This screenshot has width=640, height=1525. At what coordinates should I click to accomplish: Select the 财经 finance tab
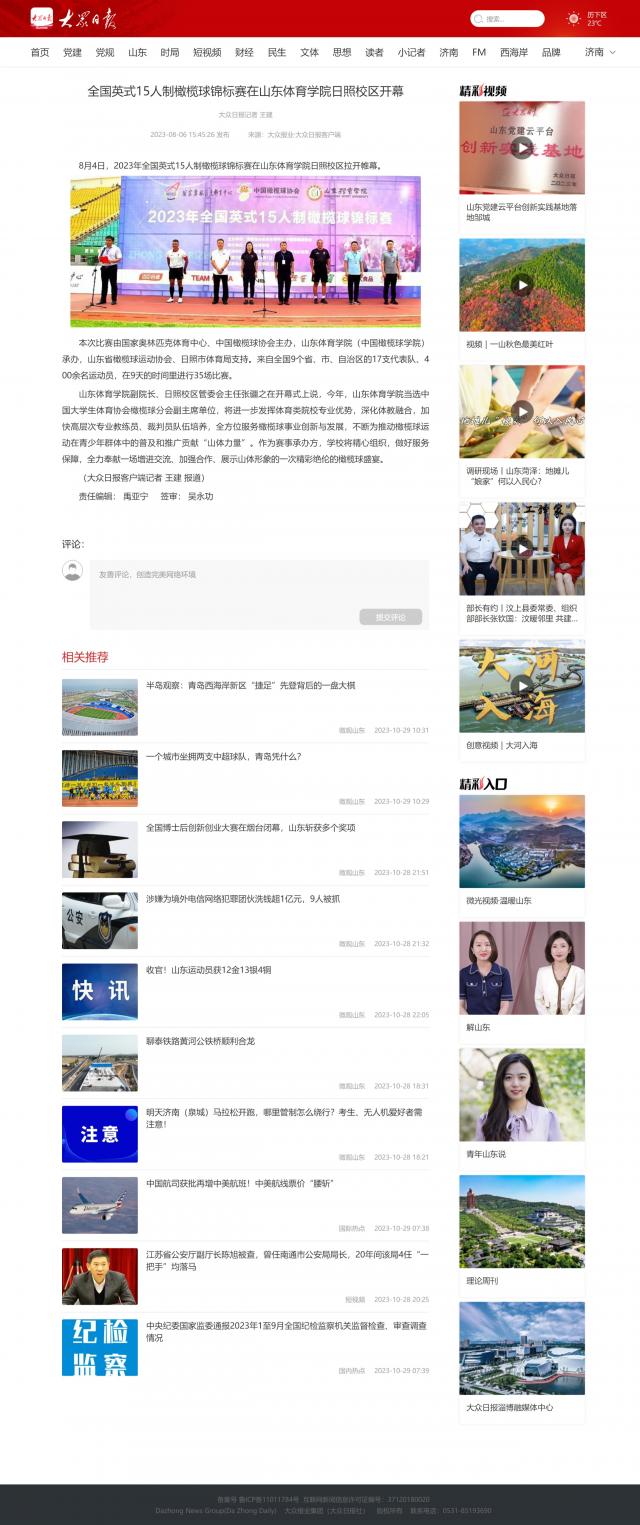(x=244, y=52)
